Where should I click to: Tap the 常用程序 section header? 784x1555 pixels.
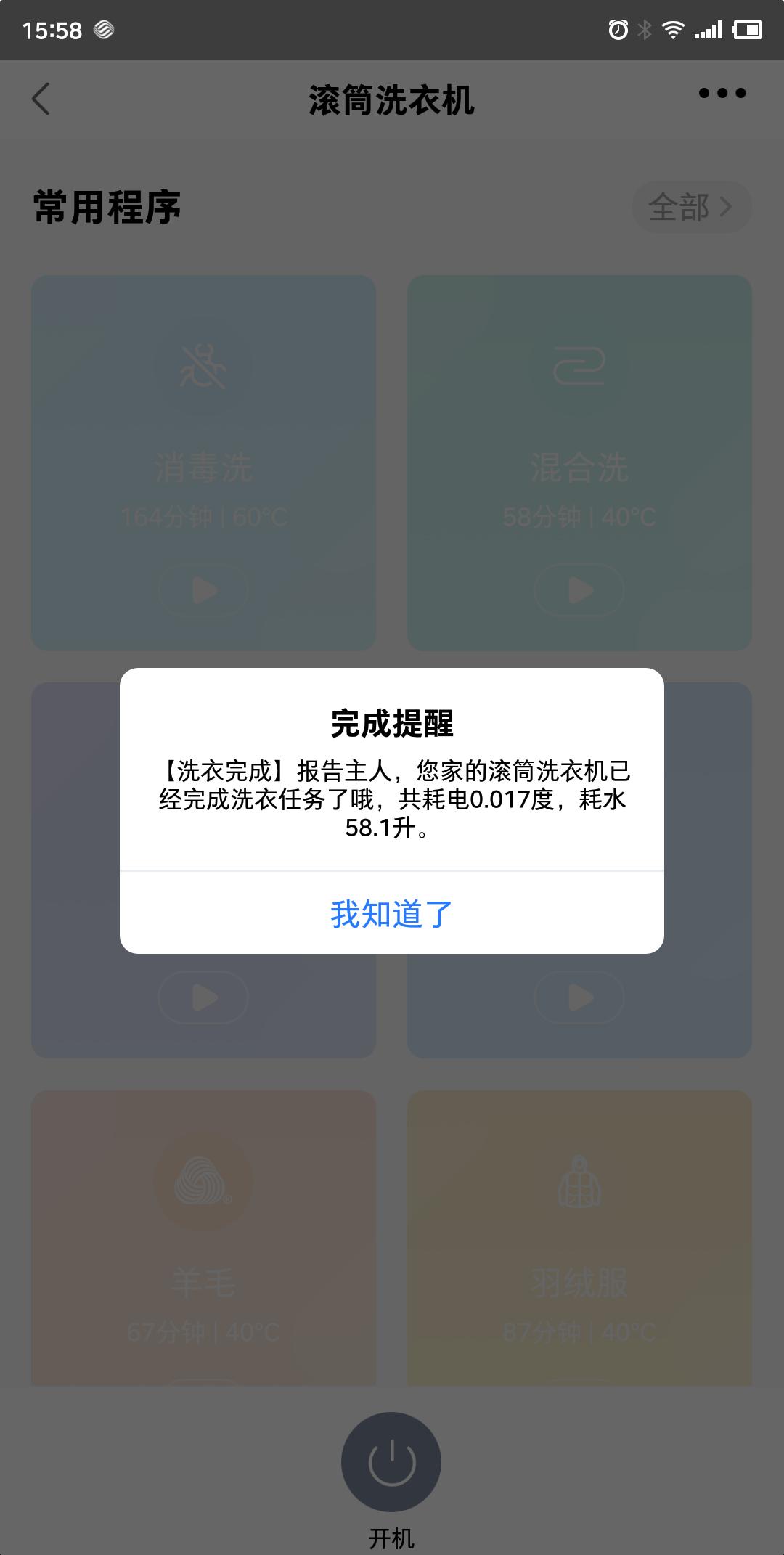point(107,205)
